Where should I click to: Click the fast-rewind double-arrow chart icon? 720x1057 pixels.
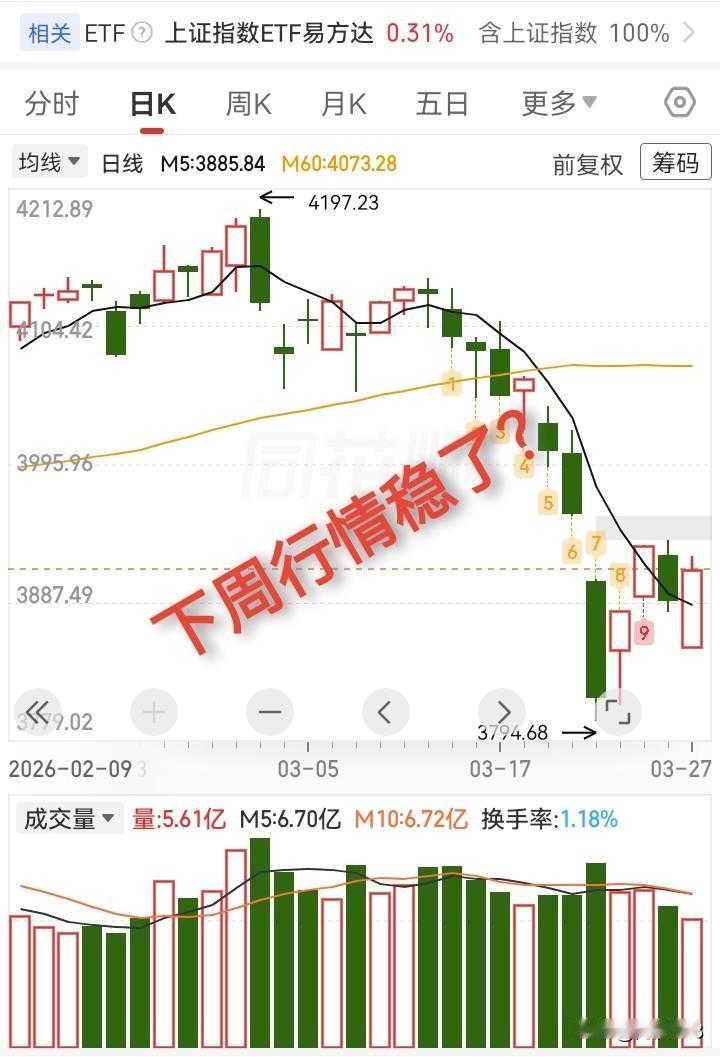coord(38,712)
